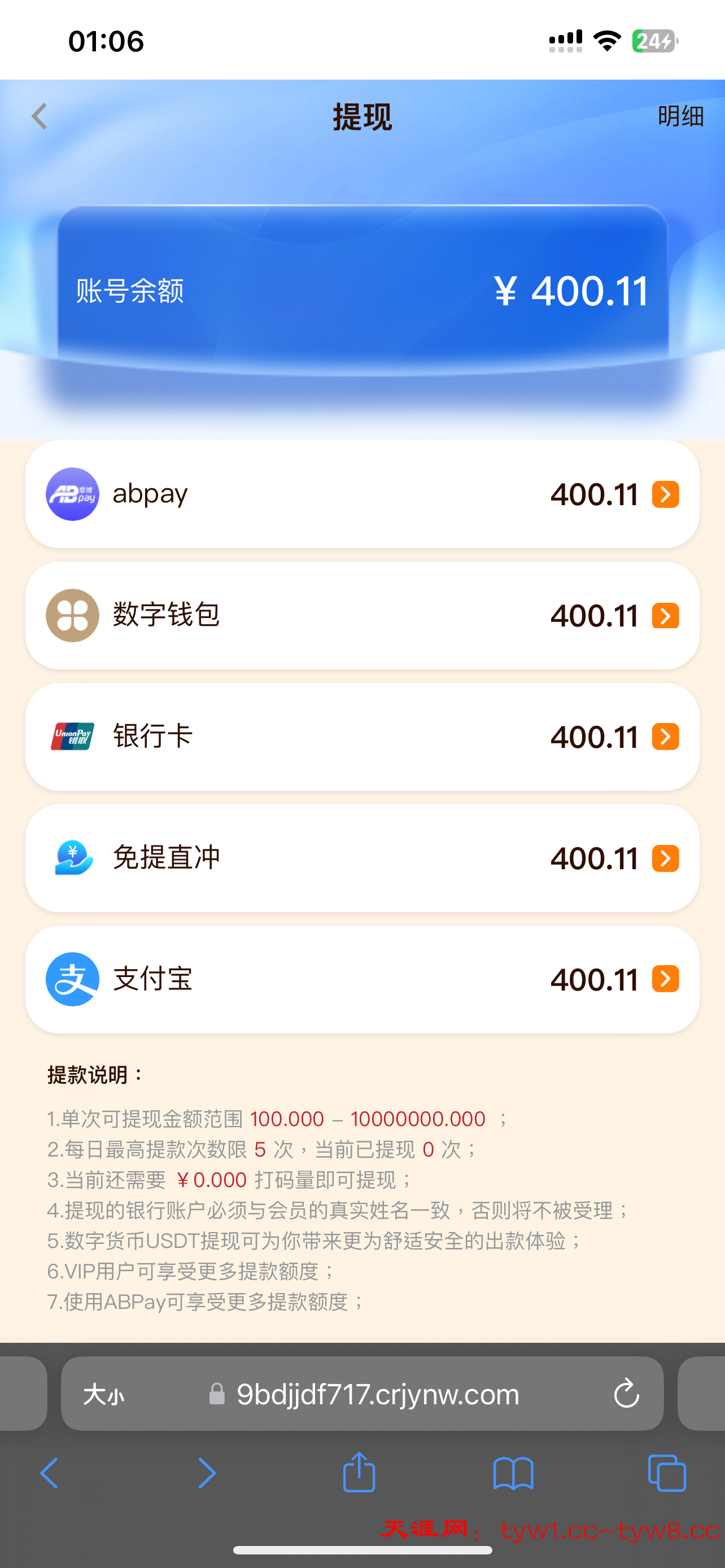The height and width of the screenshot is (1568, 725).
Task: Show all Safari tabs
Action: tap(667, 1473)
